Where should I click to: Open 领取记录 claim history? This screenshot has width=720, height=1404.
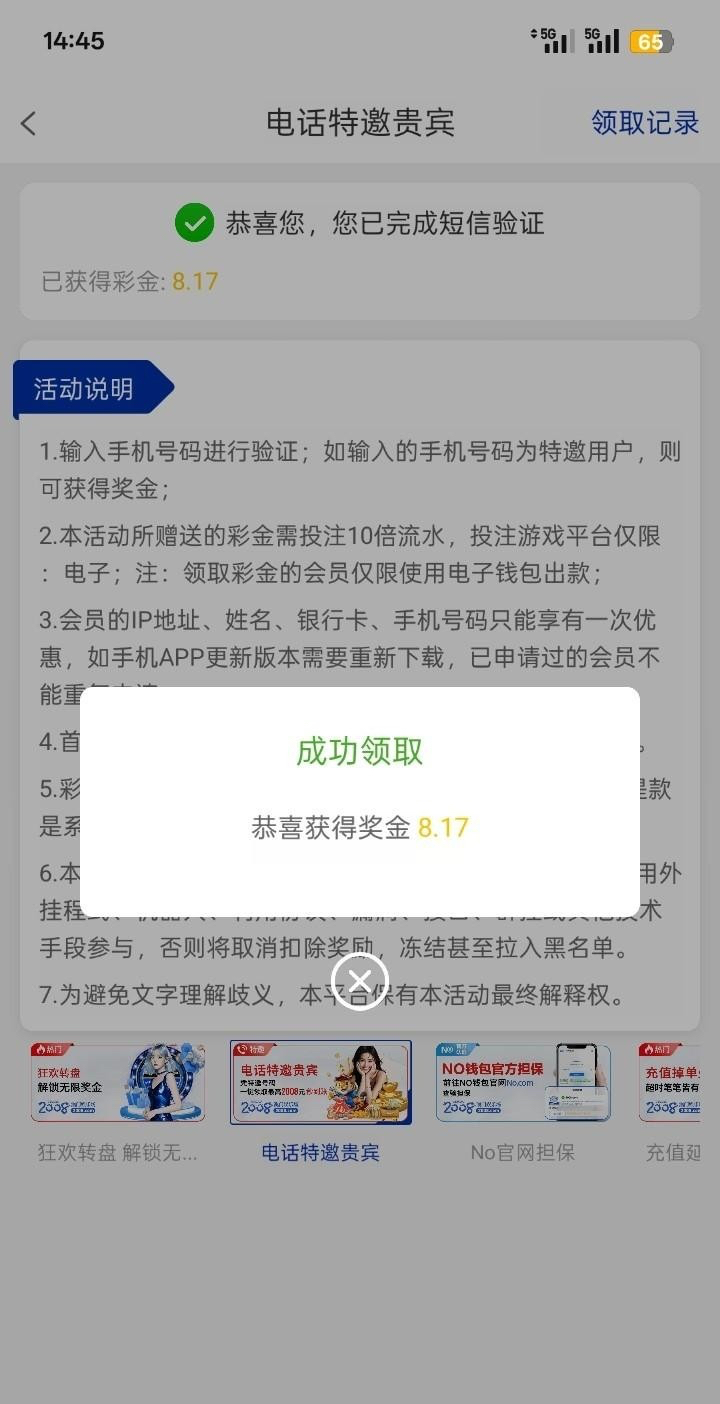click(644, 123)
